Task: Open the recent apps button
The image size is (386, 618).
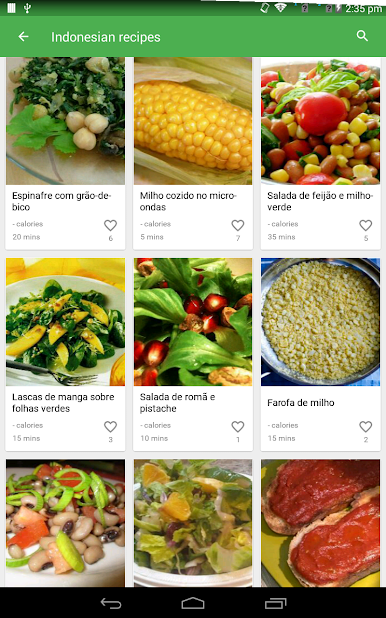Action: 276,603
